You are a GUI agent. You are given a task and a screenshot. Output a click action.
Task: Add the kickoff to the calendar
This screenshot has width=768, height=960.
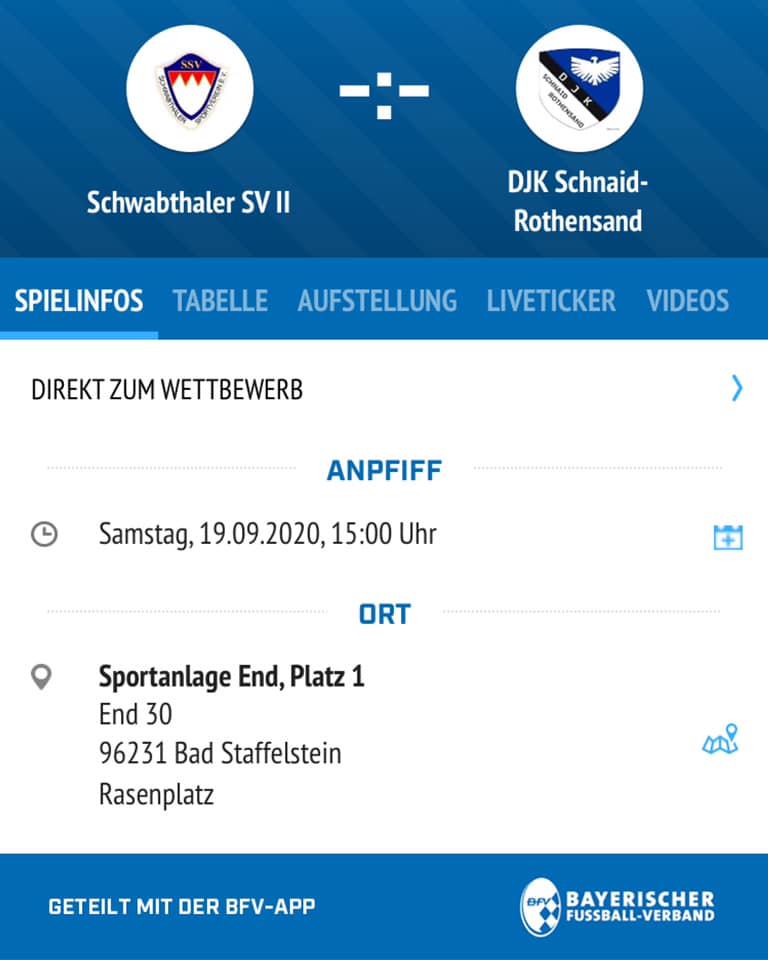click(x=728, y=537)
